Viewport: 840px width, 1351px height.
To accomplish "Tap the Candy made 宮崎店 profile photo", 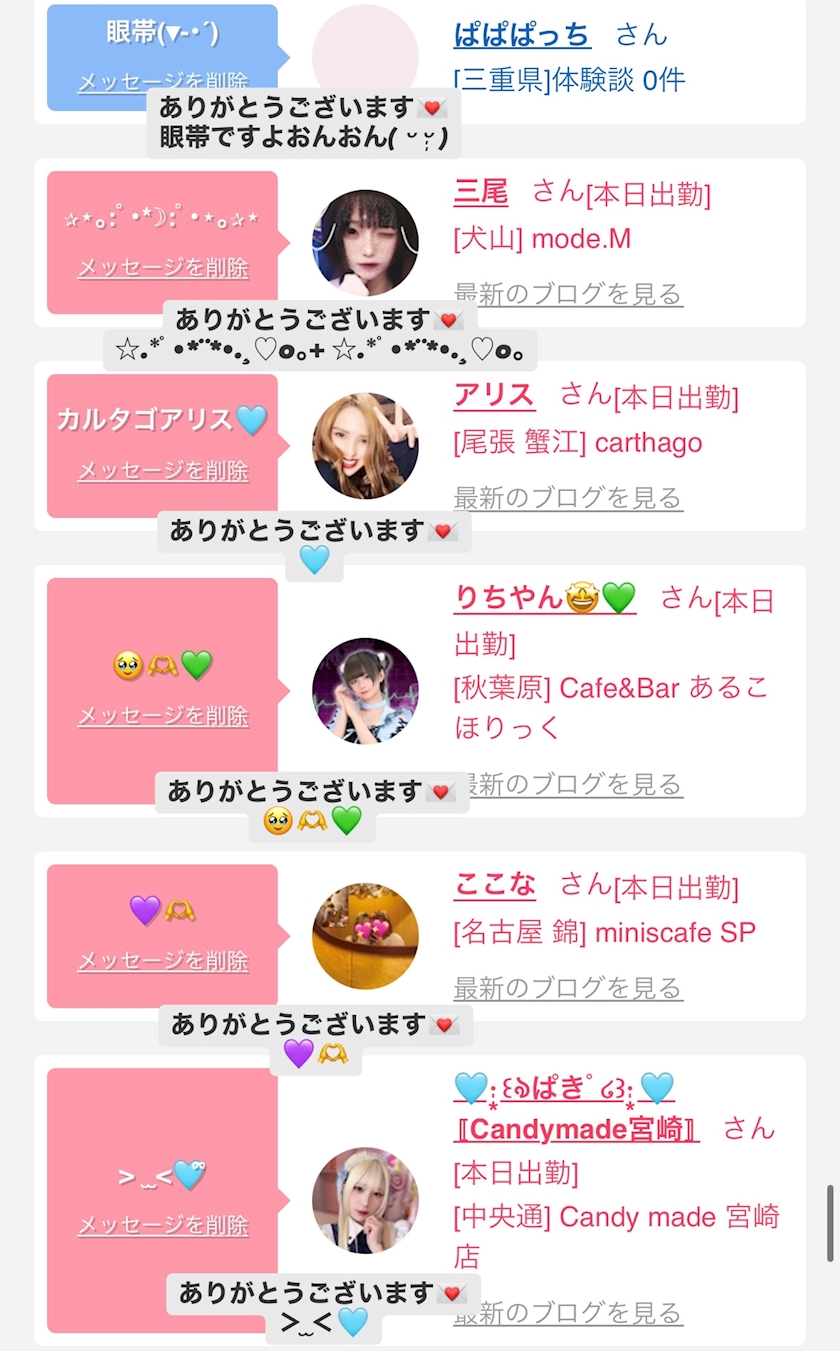I will point(365,1200).
